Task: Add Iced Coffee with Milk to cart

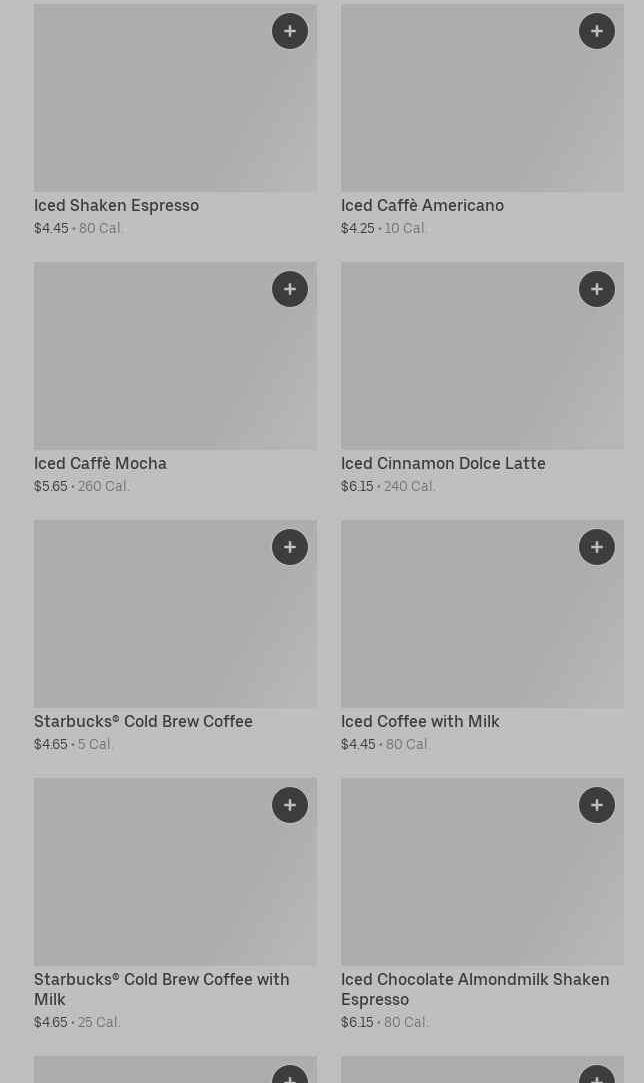Action: 597,547
